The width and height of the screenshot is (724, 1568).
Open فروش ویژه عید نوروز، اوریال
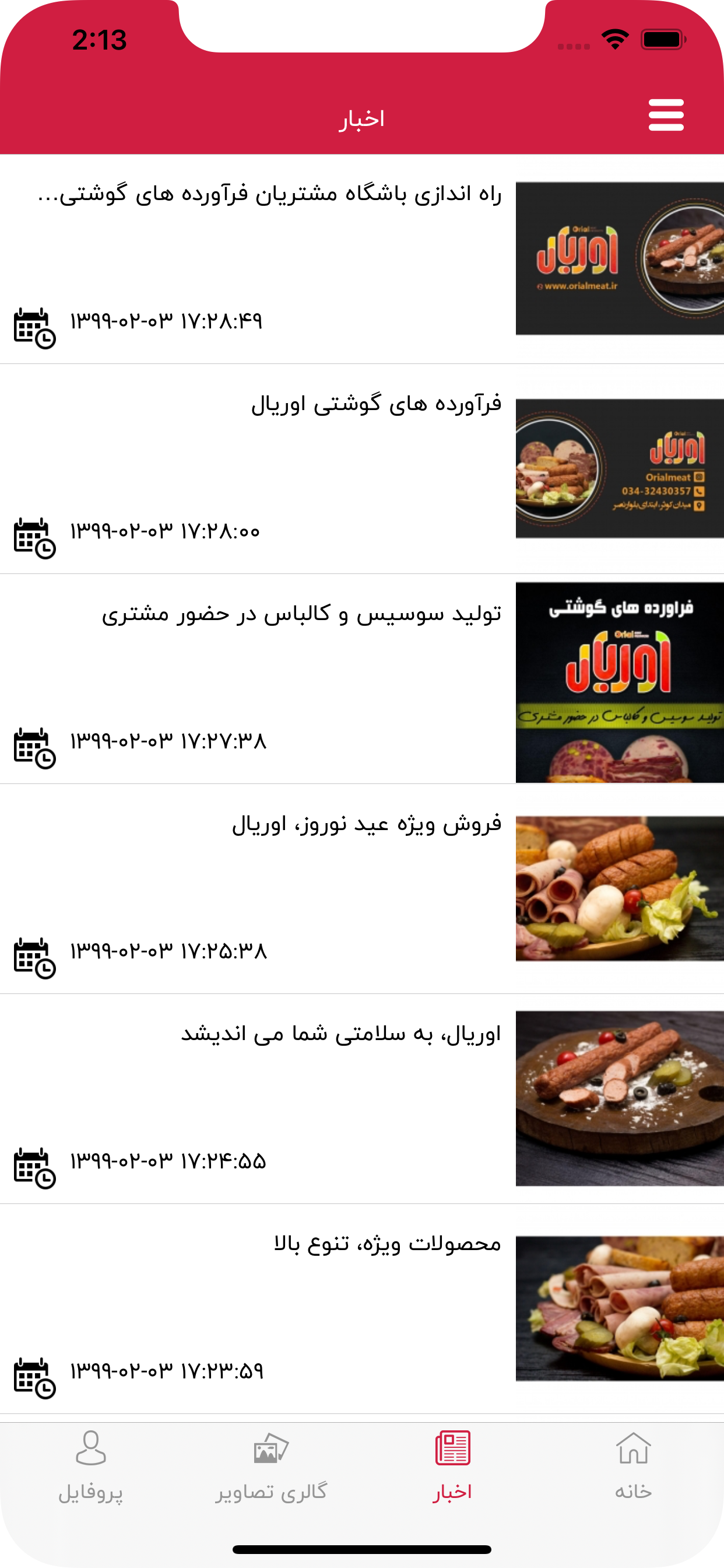click(366, 825)
